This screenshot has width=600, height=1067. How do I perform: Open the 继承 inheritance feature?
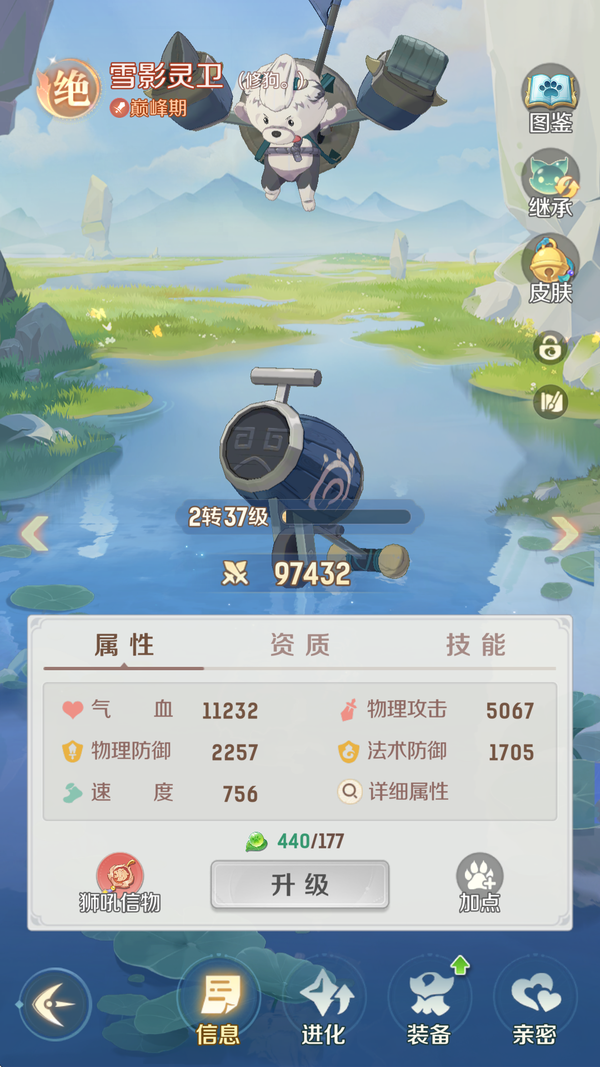point(550,182)
